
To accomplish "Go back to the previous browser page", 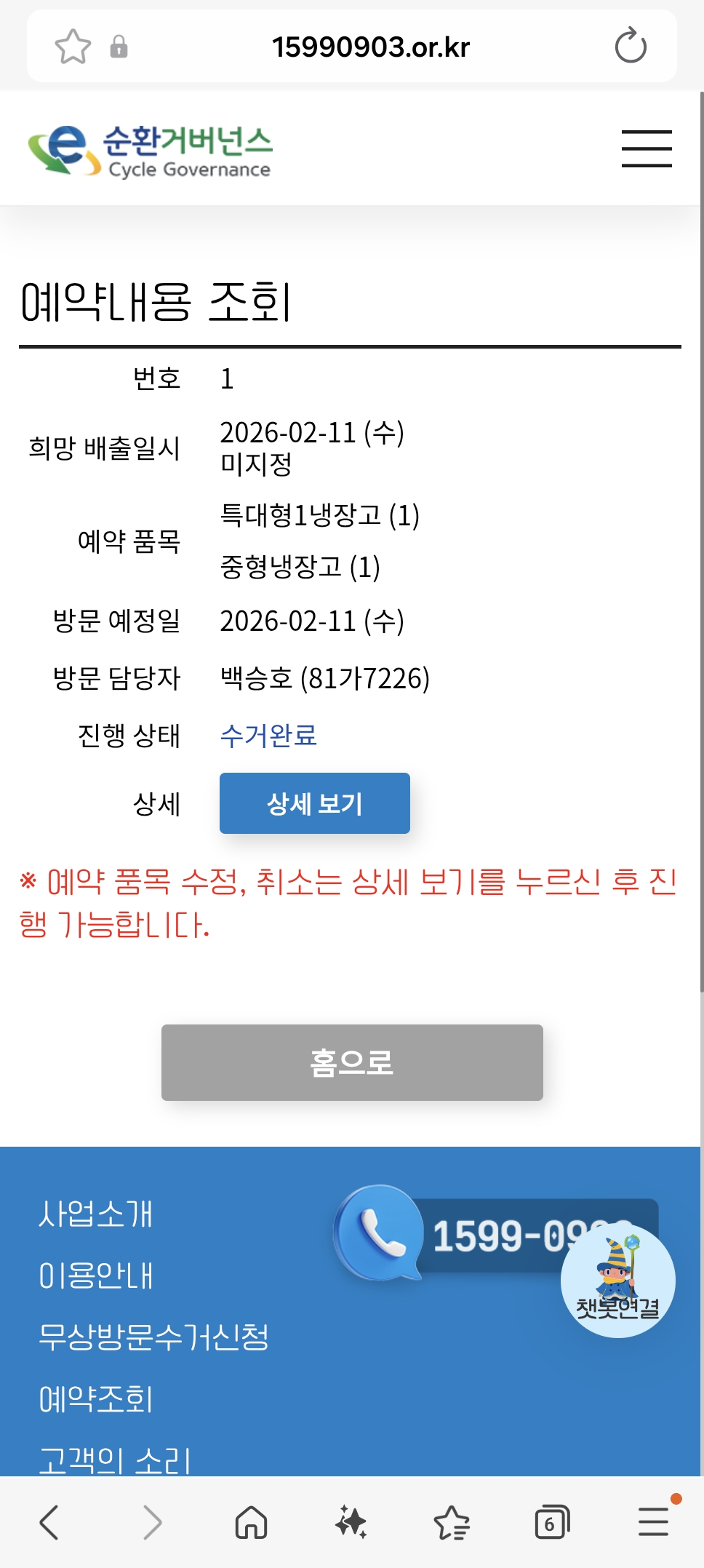I will pos(49,1521).
